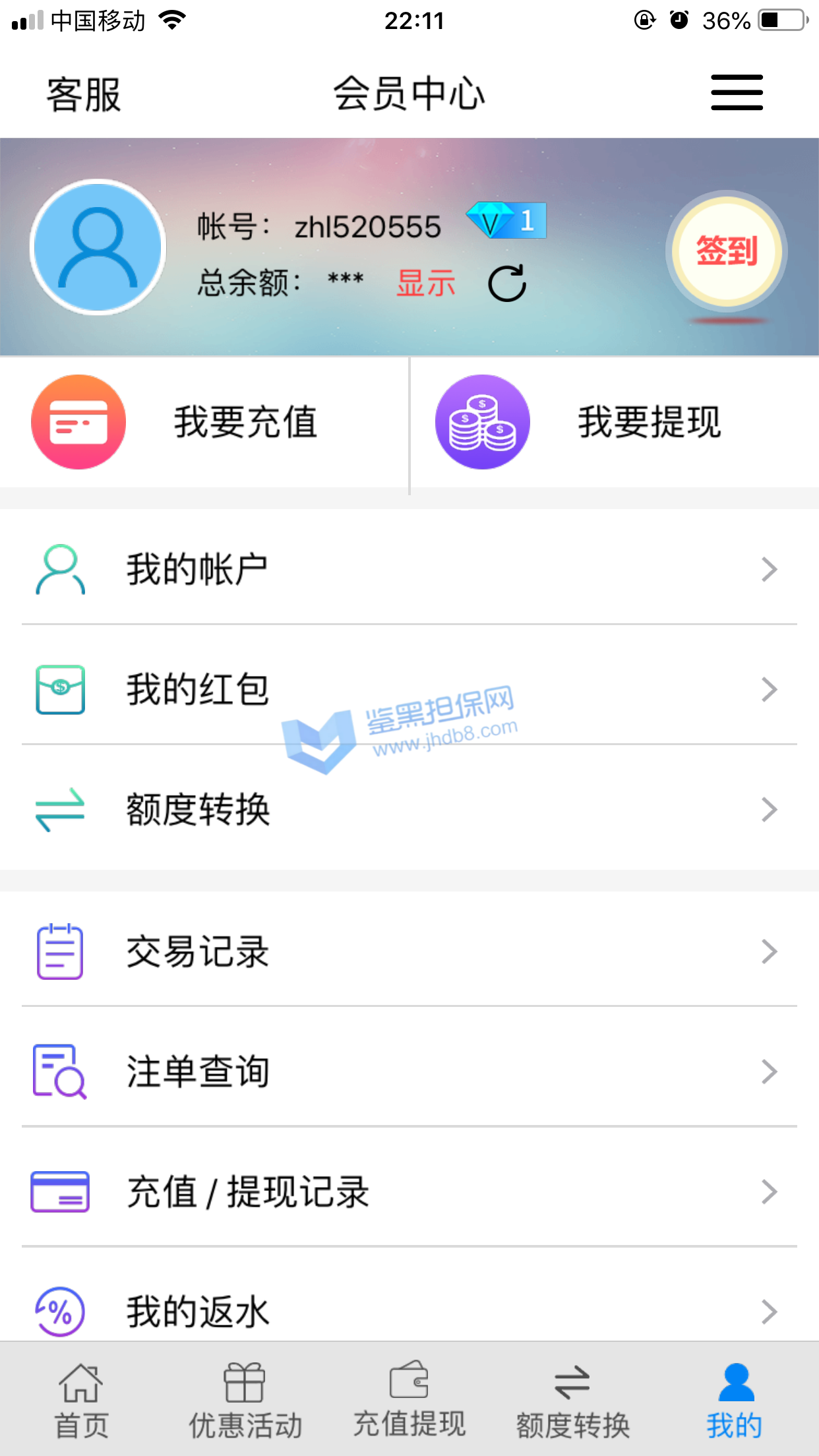
Task: Open 注单查询 bet query
Action: pyautogui.click(x=409, y=1072)
